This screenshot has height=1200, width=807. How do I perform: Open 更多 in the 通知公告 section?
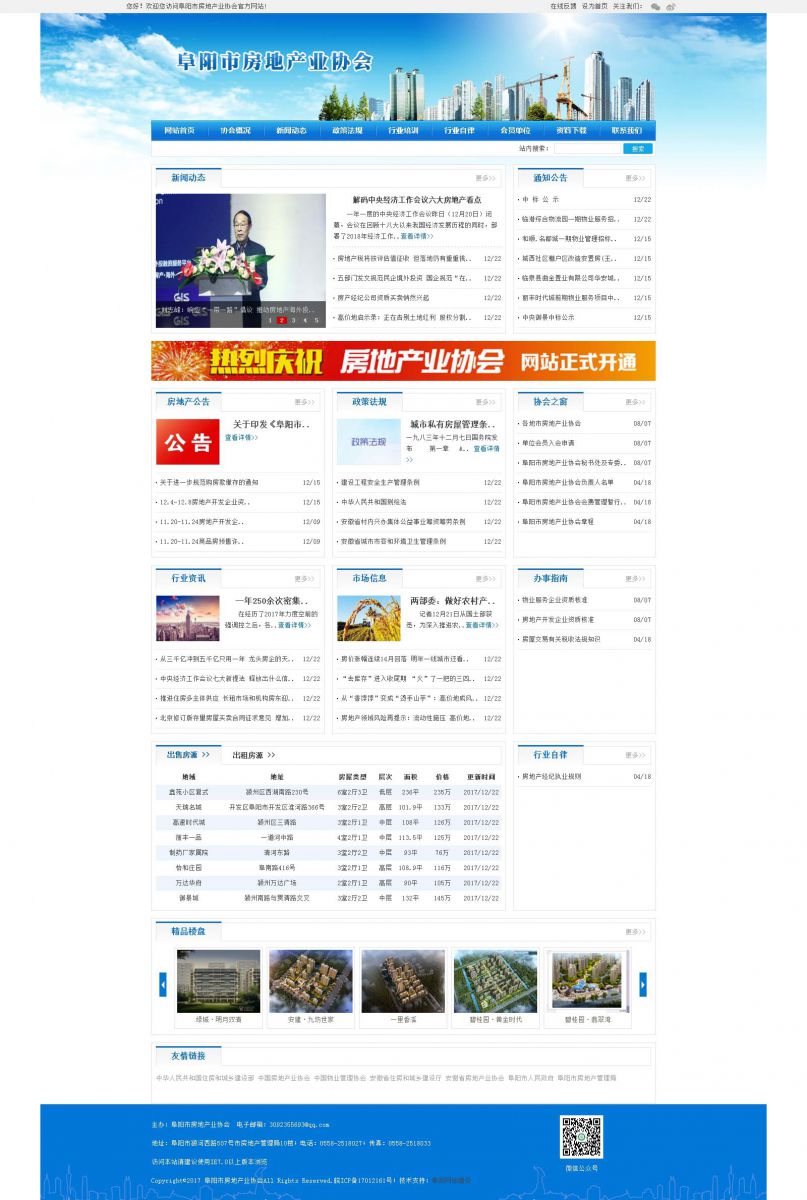(x=636, y=178)
